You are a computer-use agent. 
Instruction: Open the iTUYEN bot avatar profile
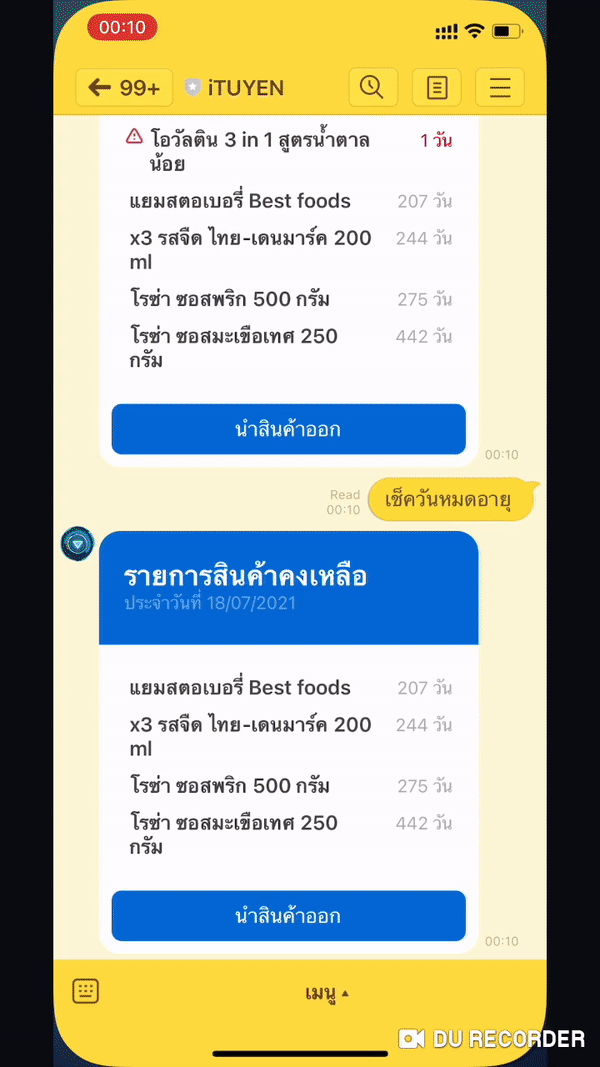click(77, 544)
